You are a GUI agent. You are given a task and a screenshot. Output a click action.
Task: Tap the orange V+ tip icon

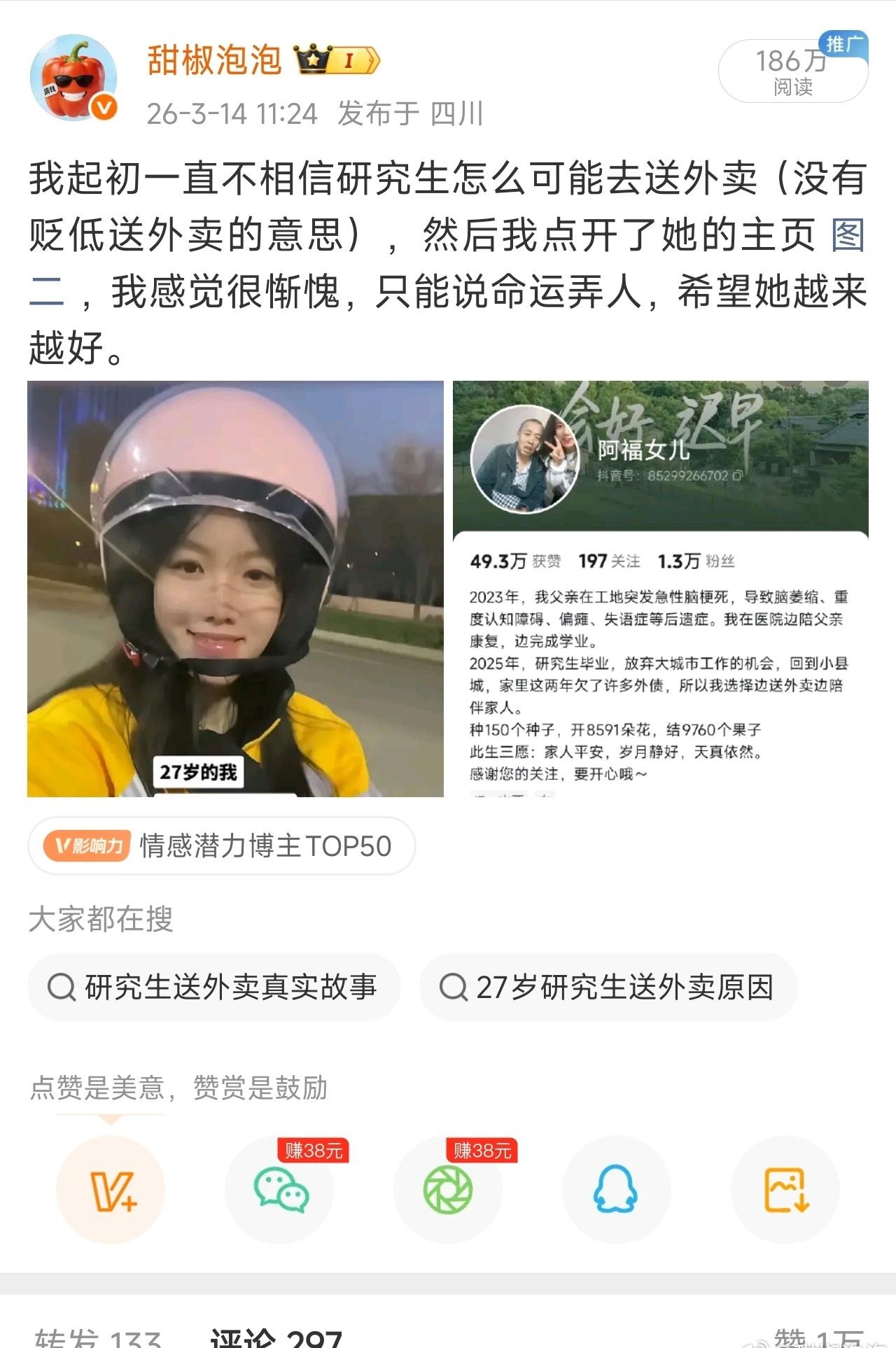(112, 1188)
